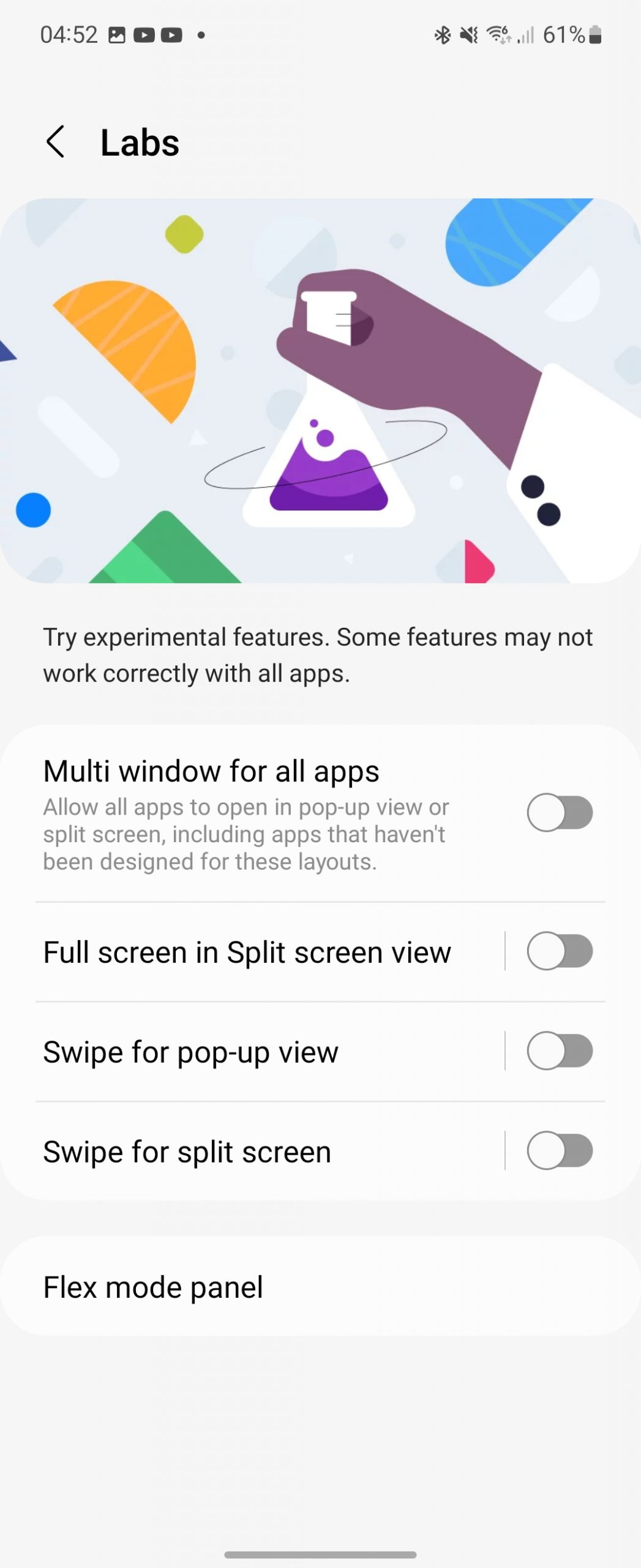
Task: Open Swipe for split screen details
Action: pos(187,1152)
